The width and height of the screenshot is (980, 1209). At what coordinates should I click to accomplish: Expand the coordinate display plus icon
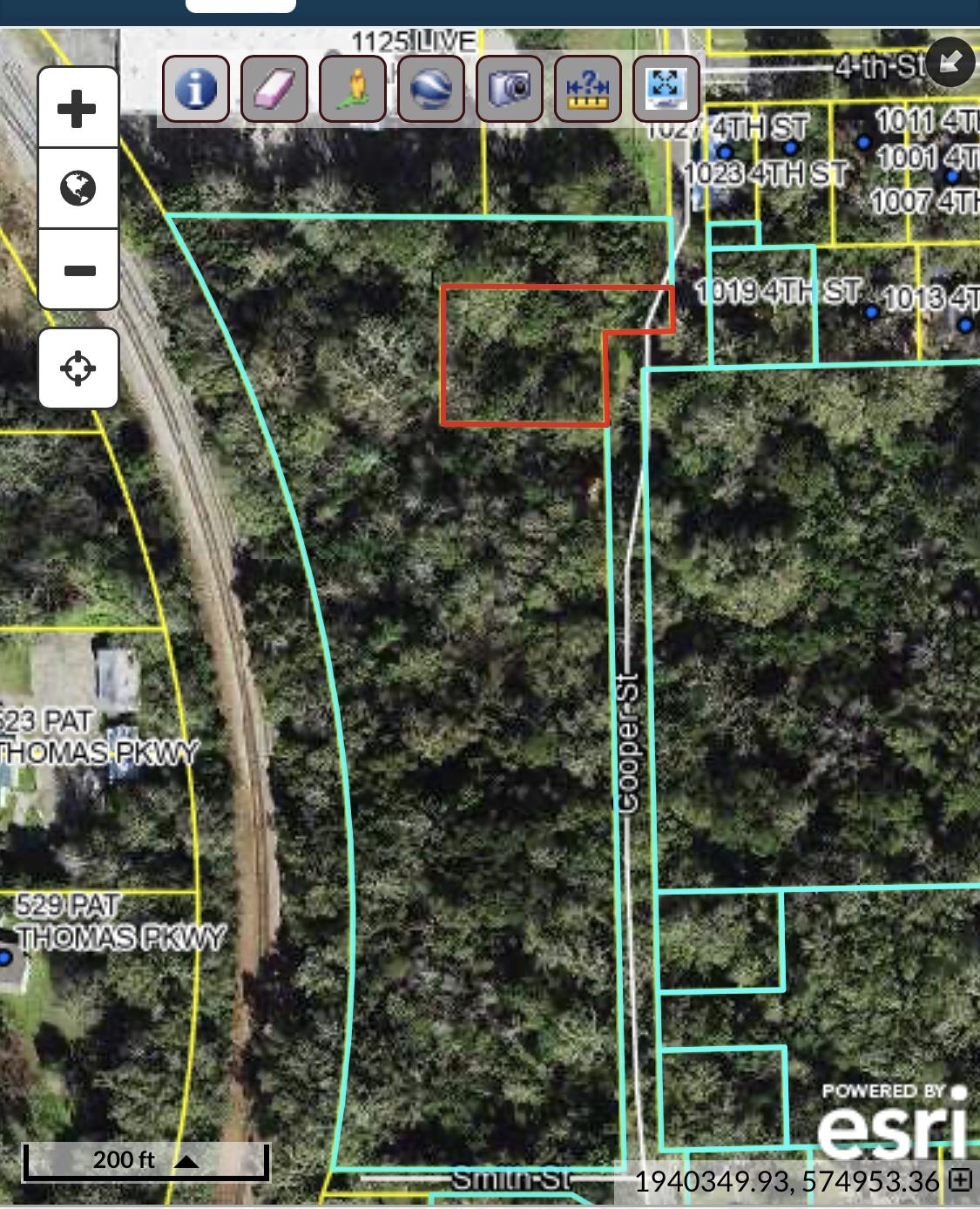pos(960,1180)
